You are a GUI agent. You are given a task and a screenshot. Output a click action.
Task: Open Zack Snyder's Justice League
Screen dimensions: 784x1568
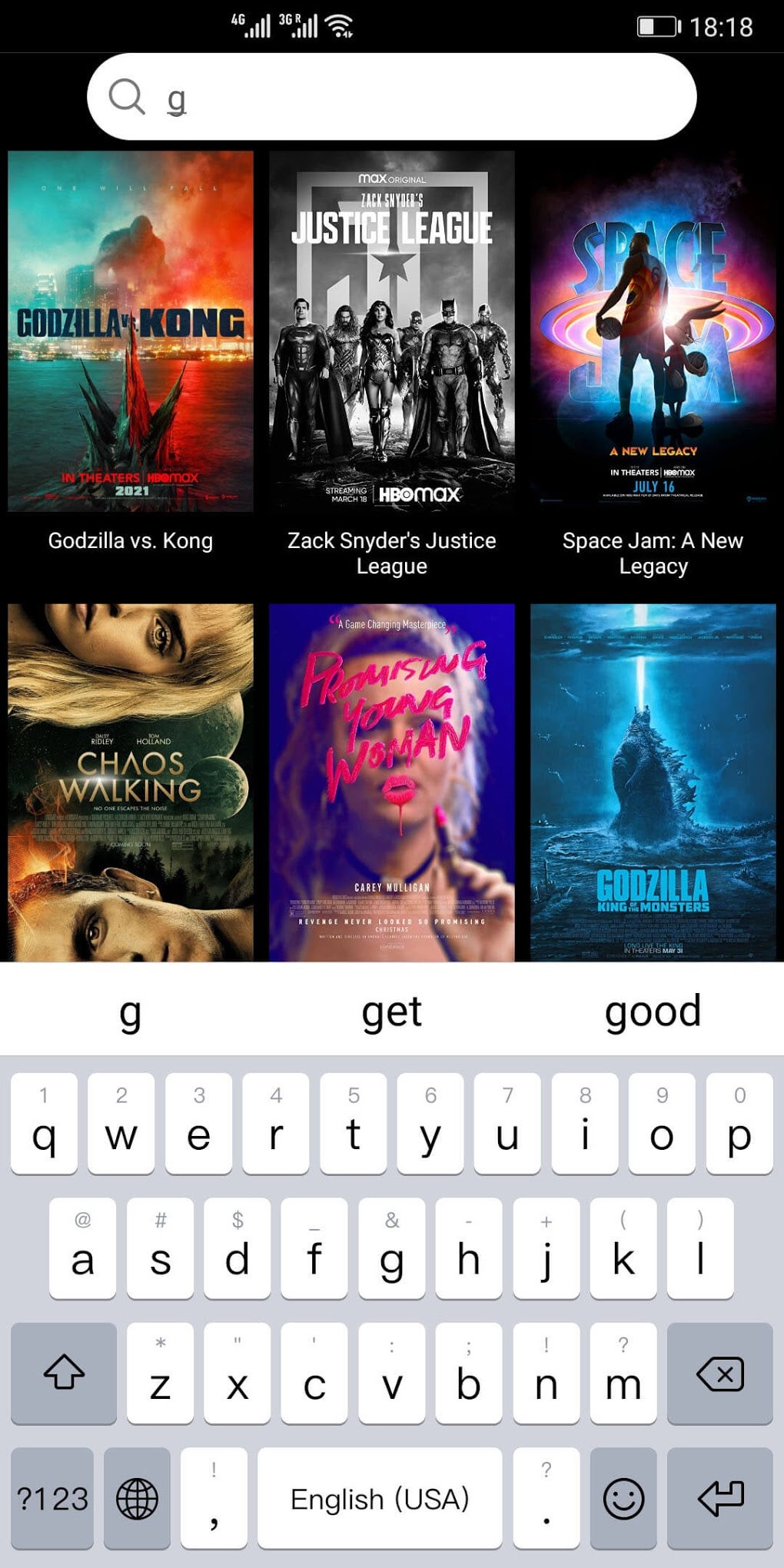pos(392,332)
